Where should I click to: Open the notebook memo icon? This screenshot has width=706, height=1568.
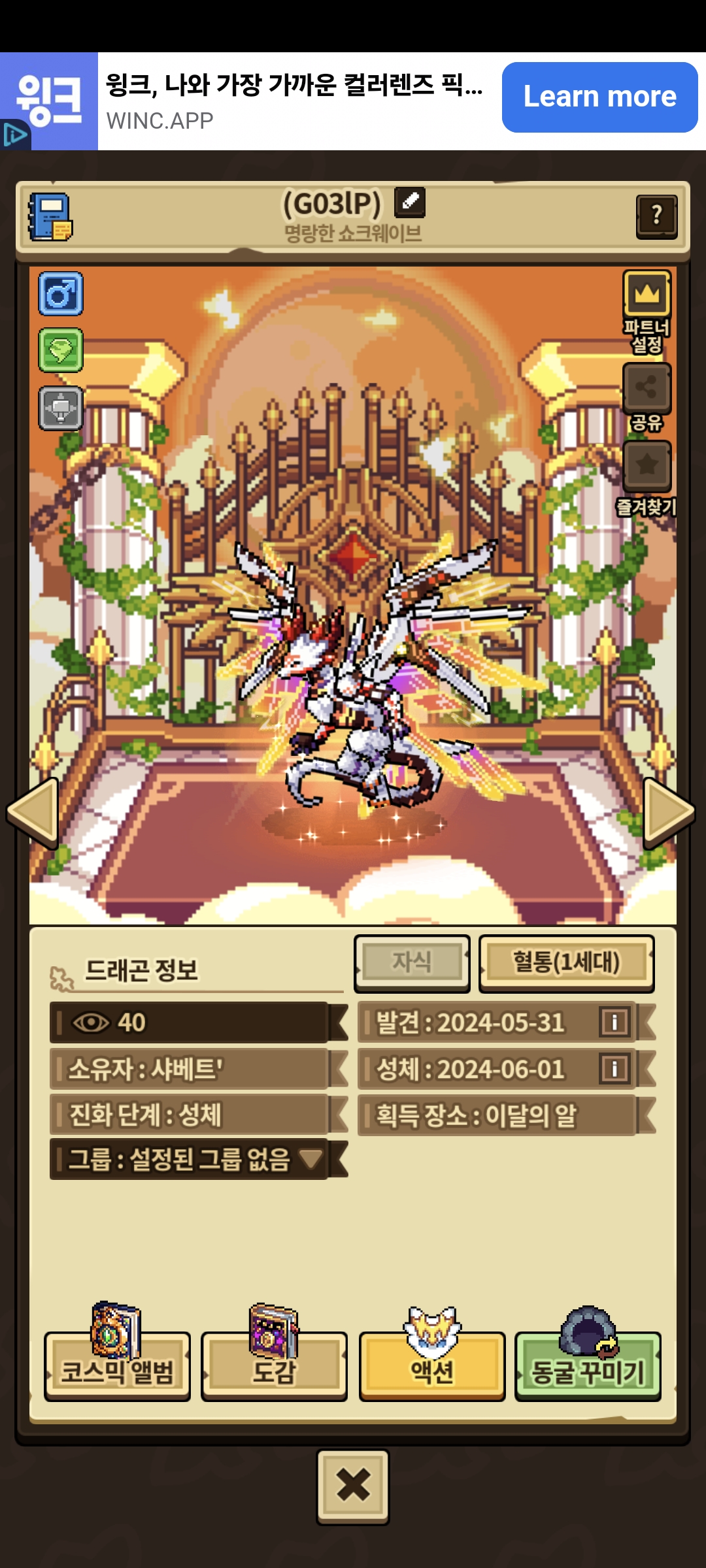[x=50, y=217]
